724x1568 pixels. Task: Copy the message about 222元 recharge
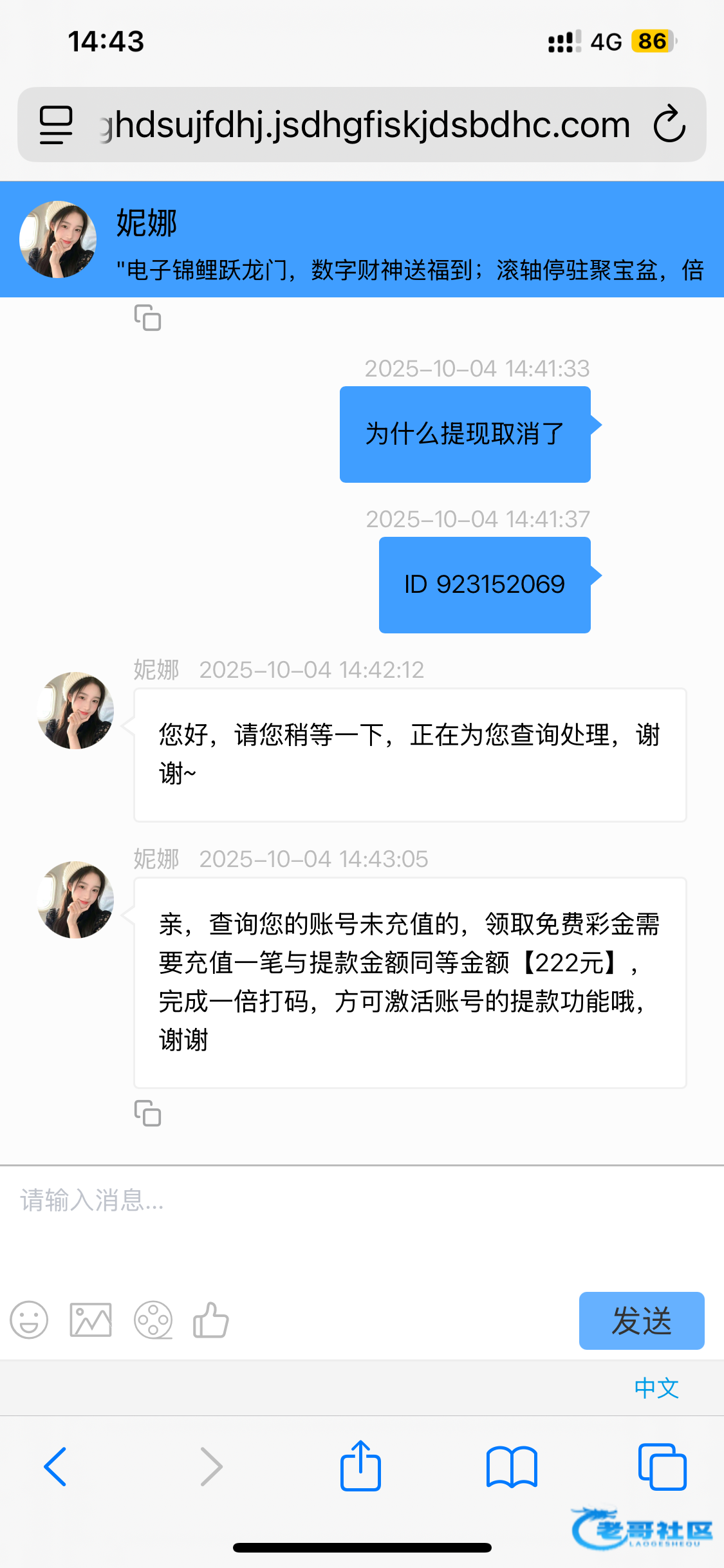click(x=147, y=1113)
